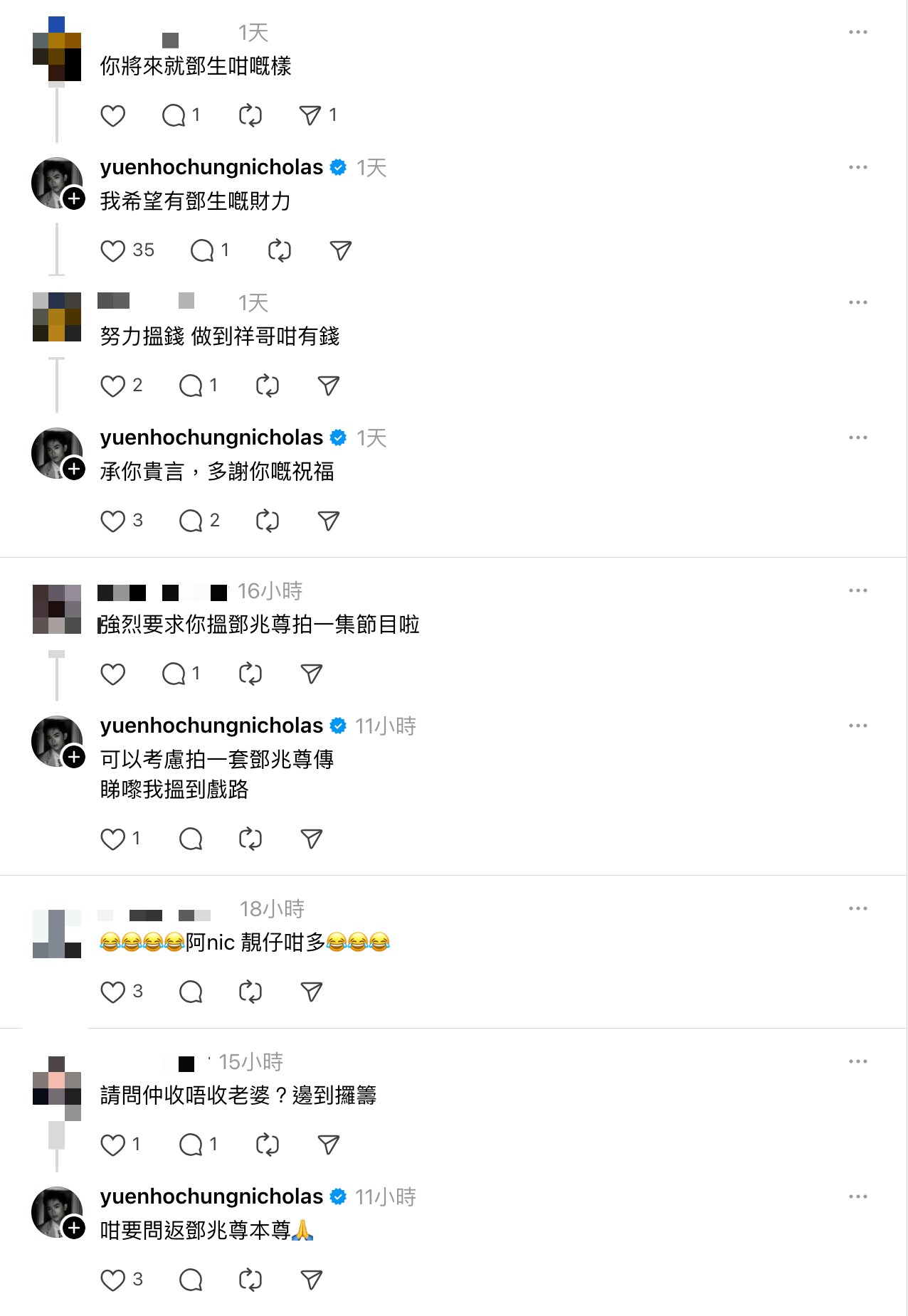Share the reply '咁要問返鄧兆尊本尊'

pos(312,1280)
